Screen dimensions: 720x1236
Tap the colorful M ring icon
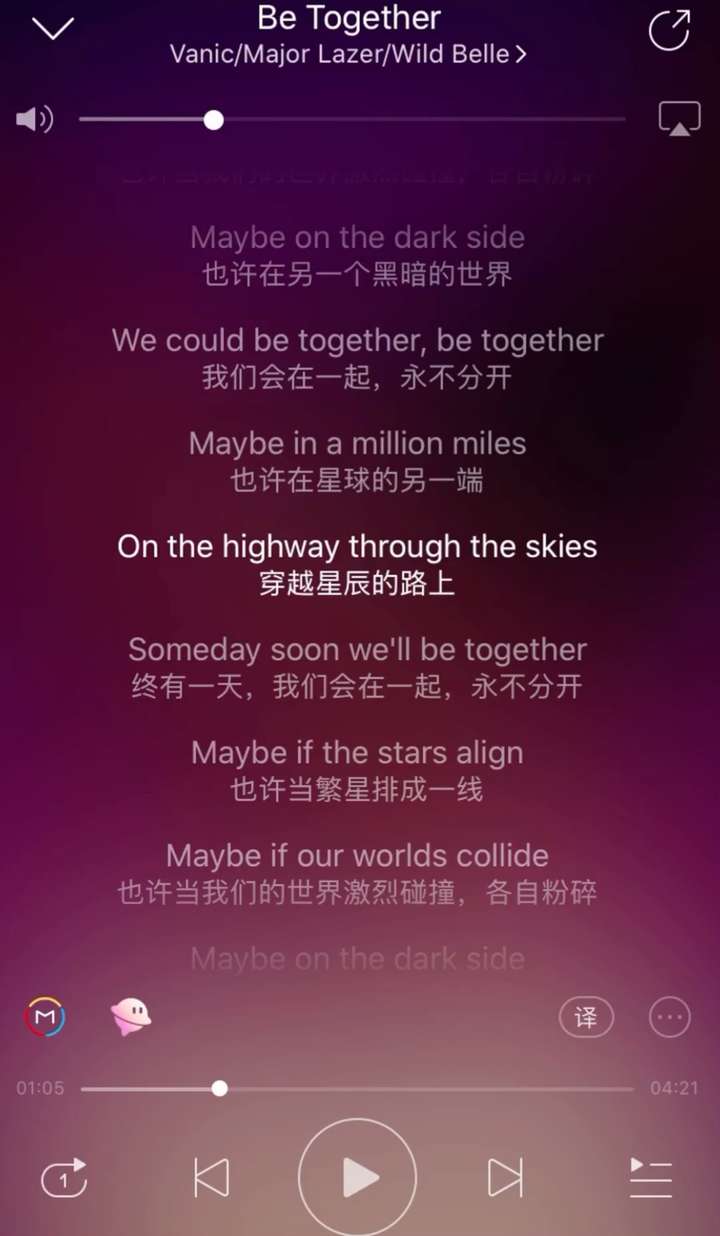click(x=45, y=1018)
